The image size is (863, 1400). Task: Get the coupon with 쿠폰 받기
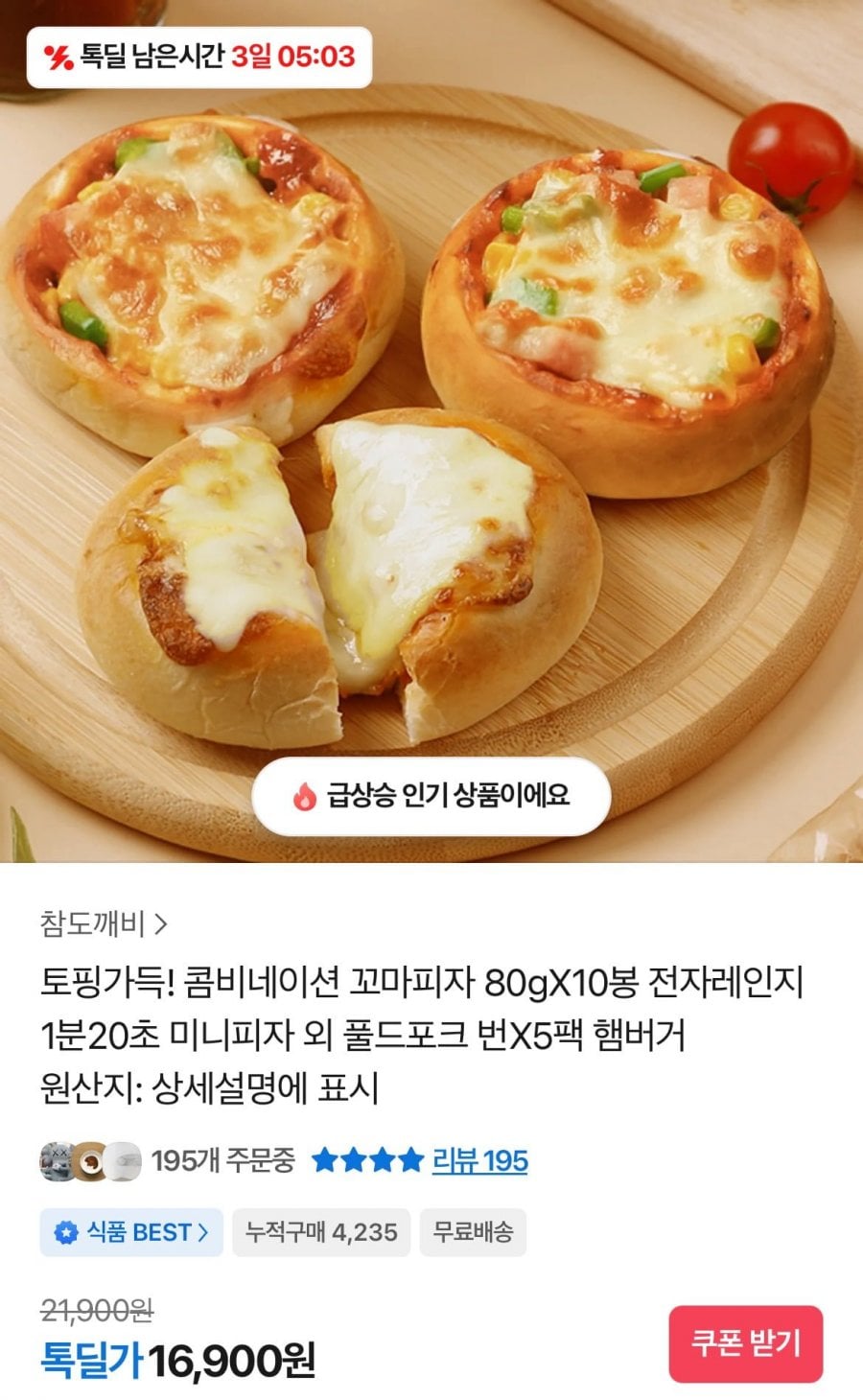pos(745,1343)
